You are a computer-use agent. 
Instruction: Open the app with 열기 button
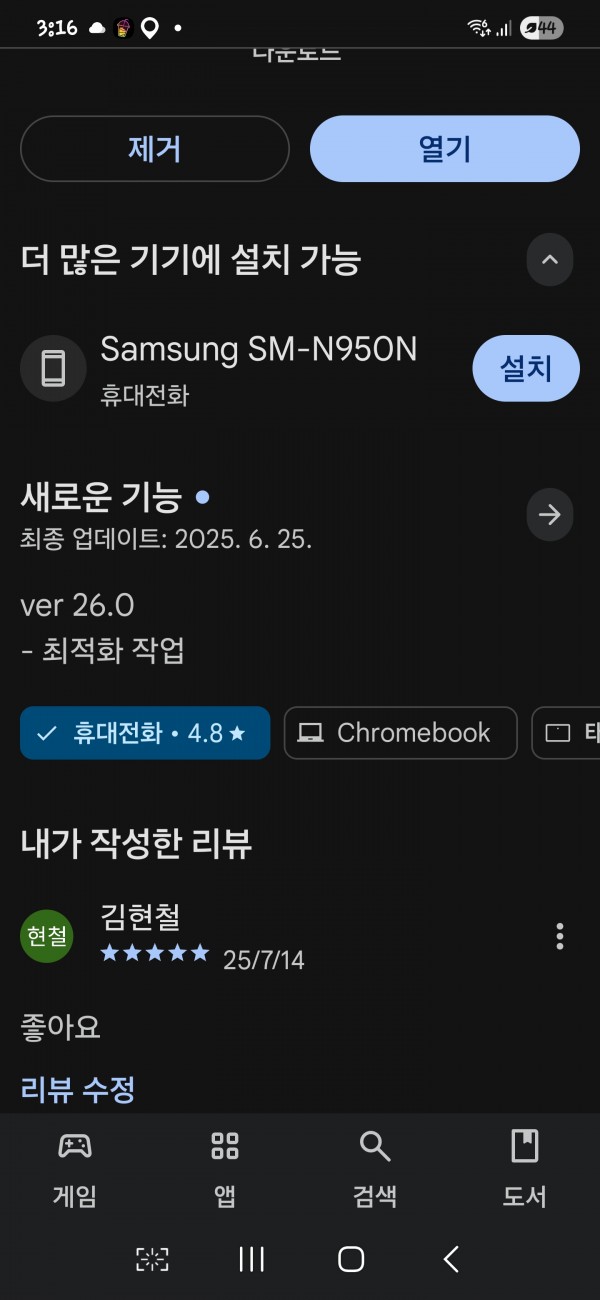pyautogui.click(x=445, y=149)
